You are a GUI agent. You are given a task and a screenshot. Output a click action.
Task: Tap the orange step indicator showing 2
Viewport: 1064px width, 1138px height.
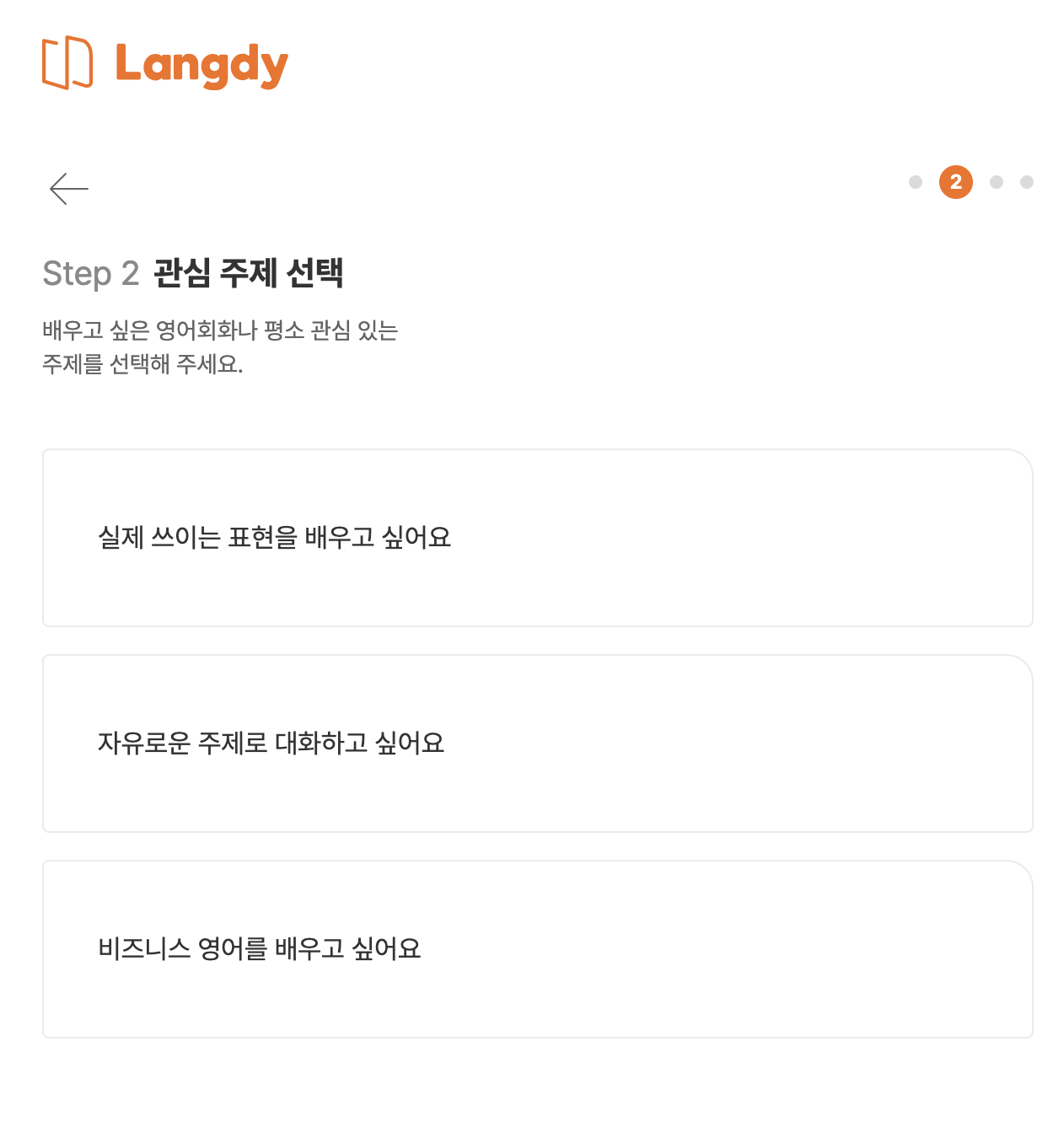955,181
